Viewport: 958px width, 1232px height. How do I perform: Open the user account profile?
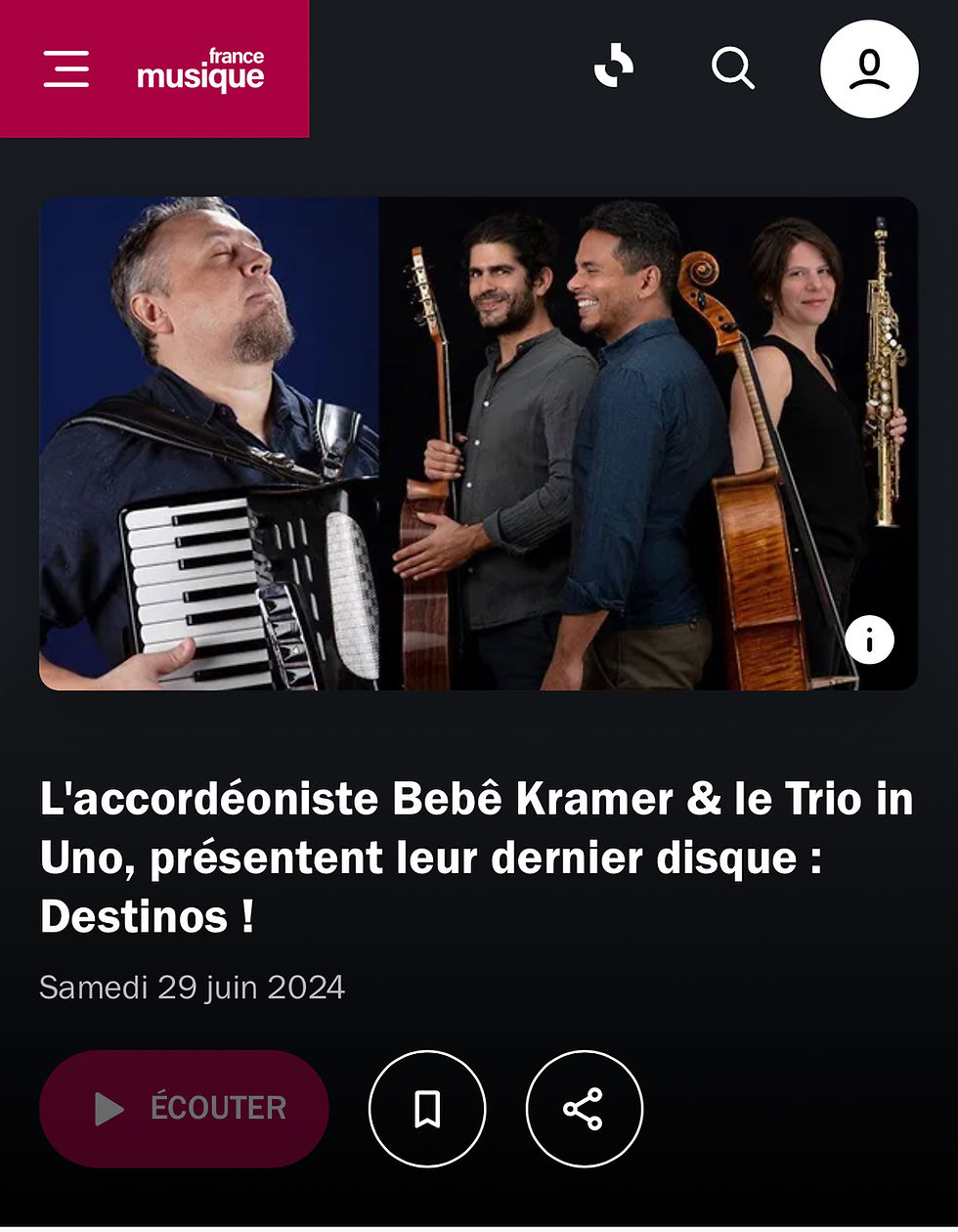(x=868, y=69)
